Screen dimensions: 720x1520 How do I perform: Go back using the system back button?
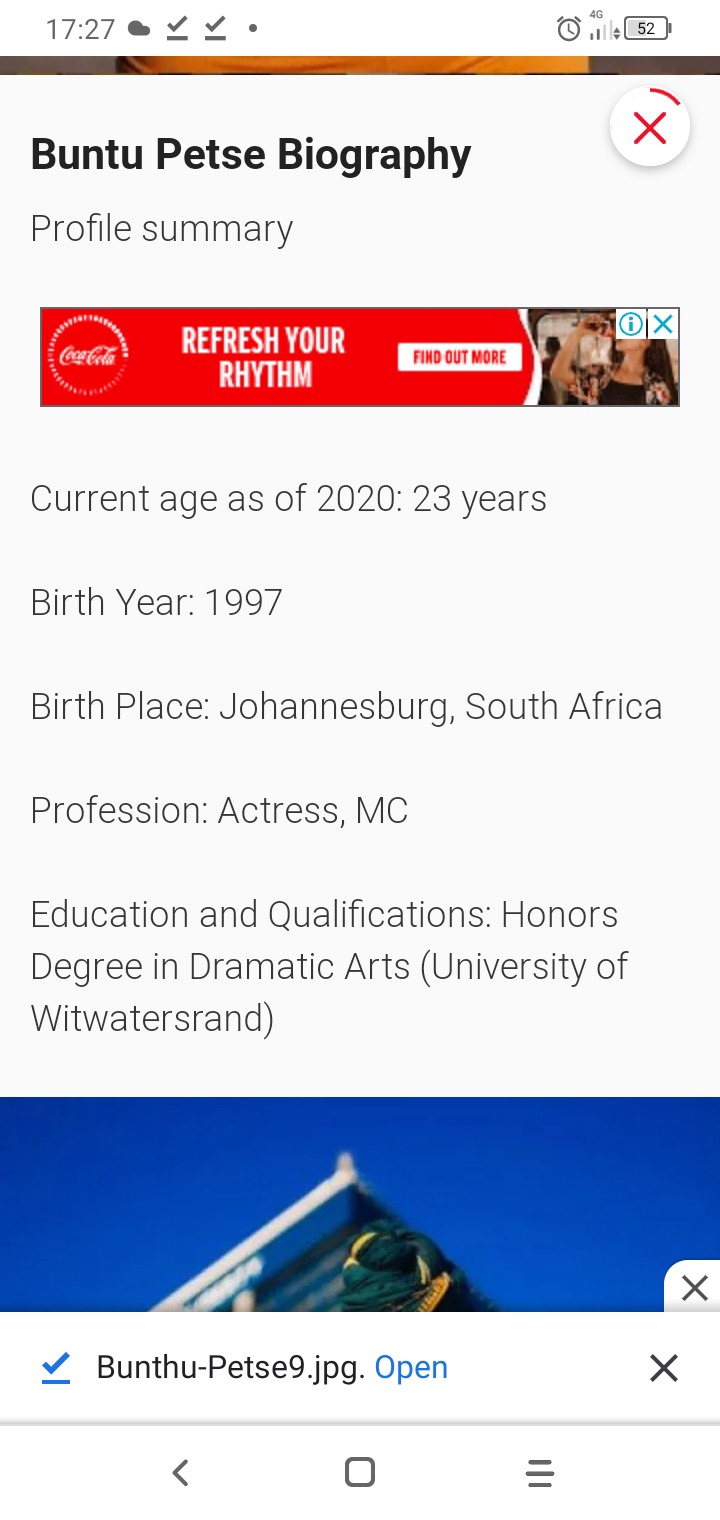[180, 1472]
